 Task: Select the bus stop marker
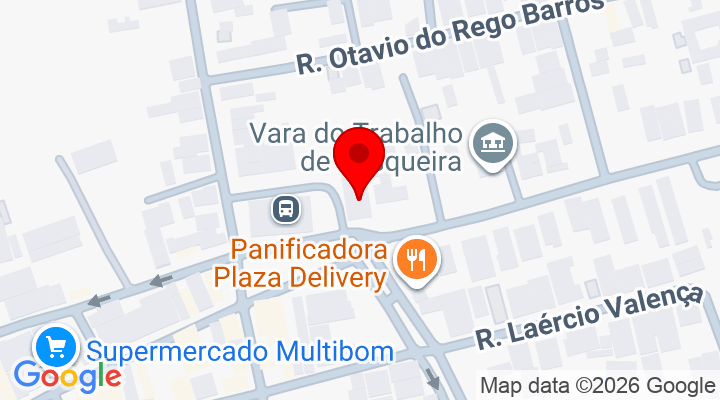[286, 209]
